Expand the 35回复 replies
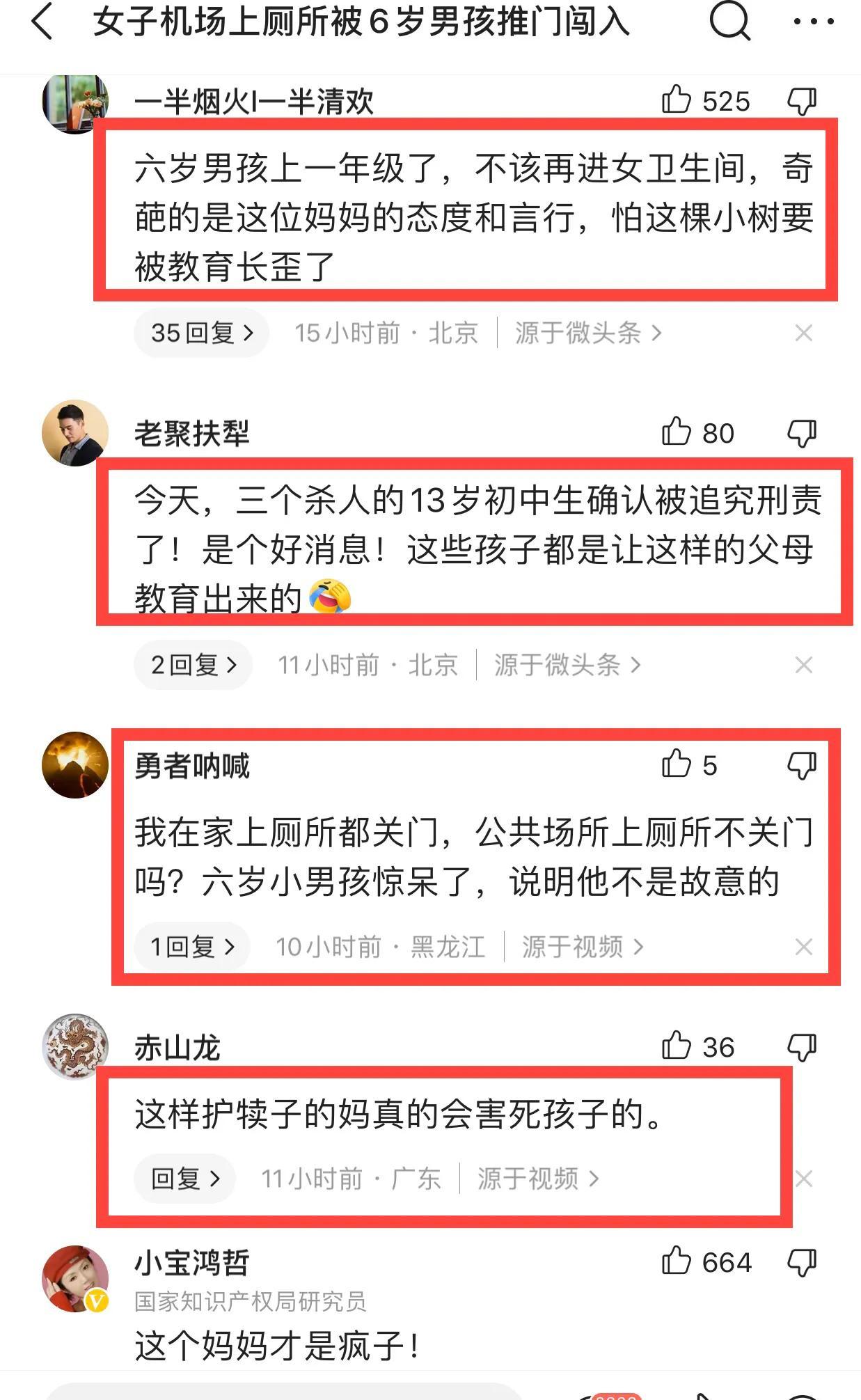This screenshot has width=861, height=1400. coord(201,333)
